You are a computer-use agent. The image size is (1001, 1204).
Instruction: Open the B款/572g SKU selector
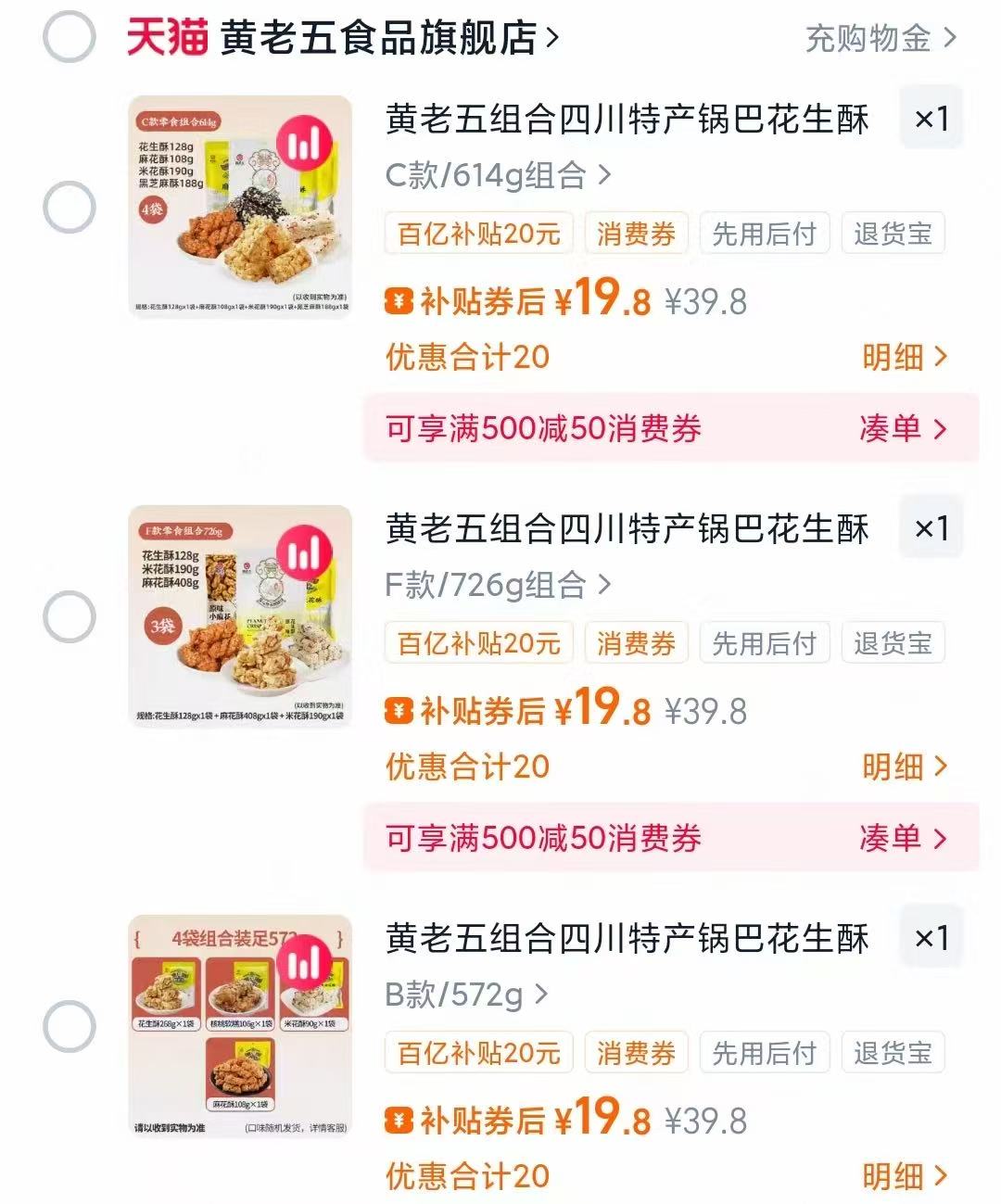pos(463,994)
